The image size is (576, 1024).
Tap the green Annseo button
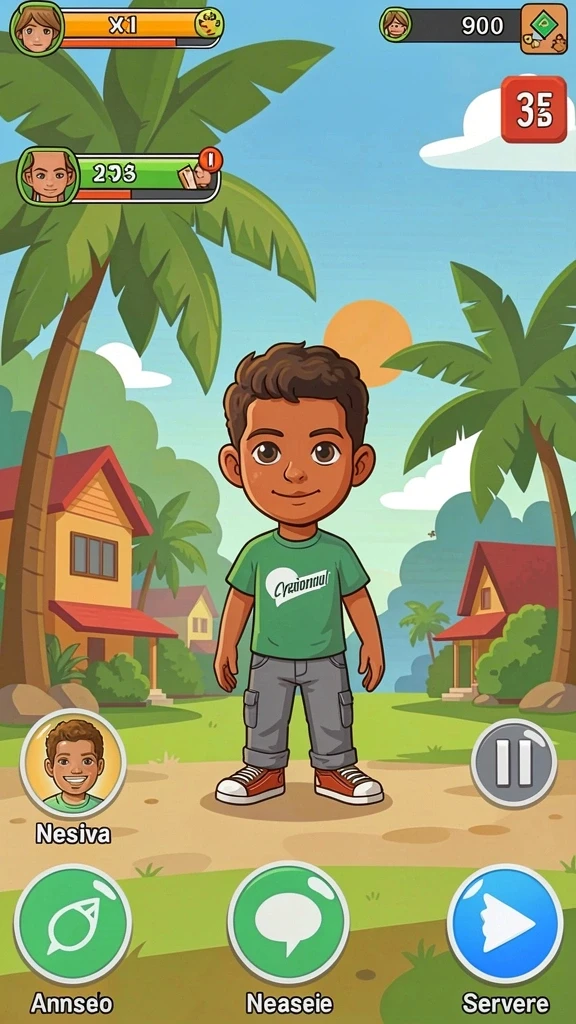coord(72,923)
